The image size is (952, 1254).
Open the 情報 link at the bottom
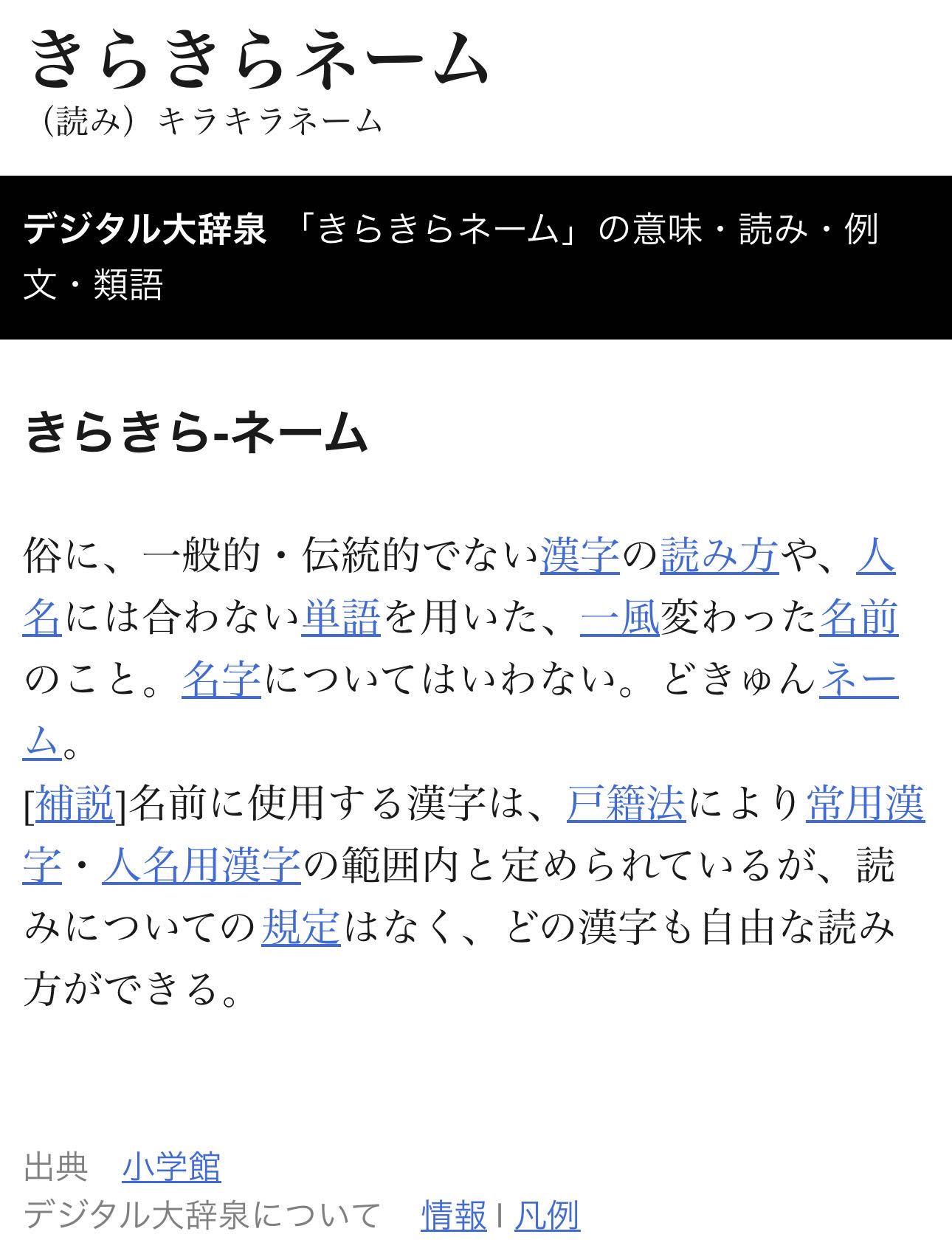(453, 1216)
